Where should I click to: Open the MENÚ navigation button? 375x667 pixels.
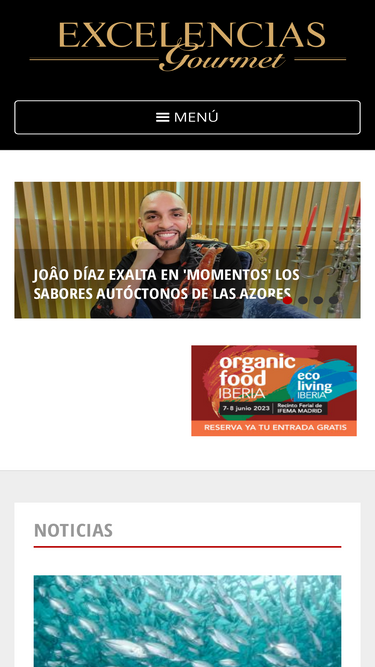[x=188, y=117]
